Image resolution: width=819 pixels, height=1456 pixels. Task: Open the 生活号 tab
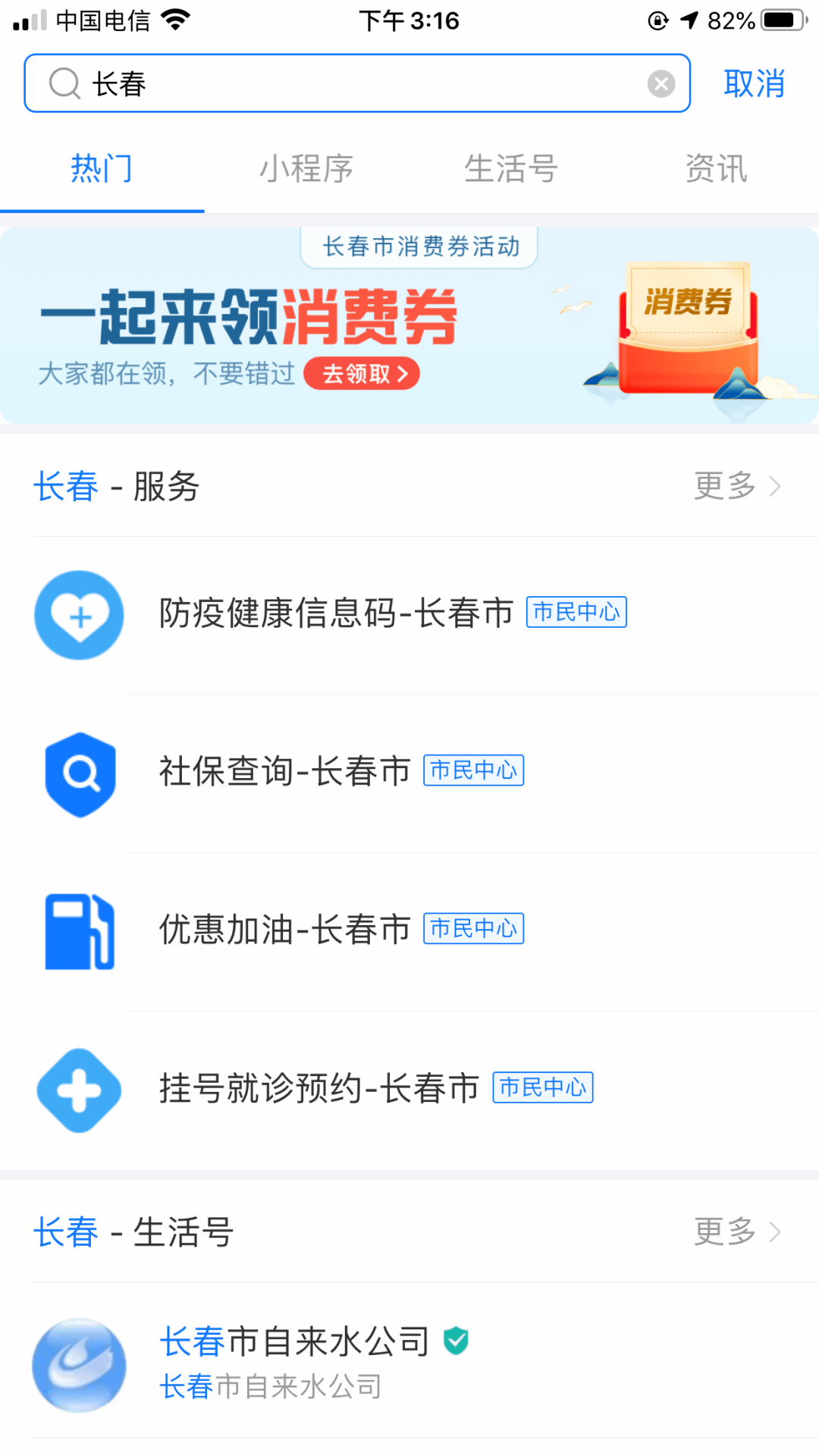(x=510, y=168)
